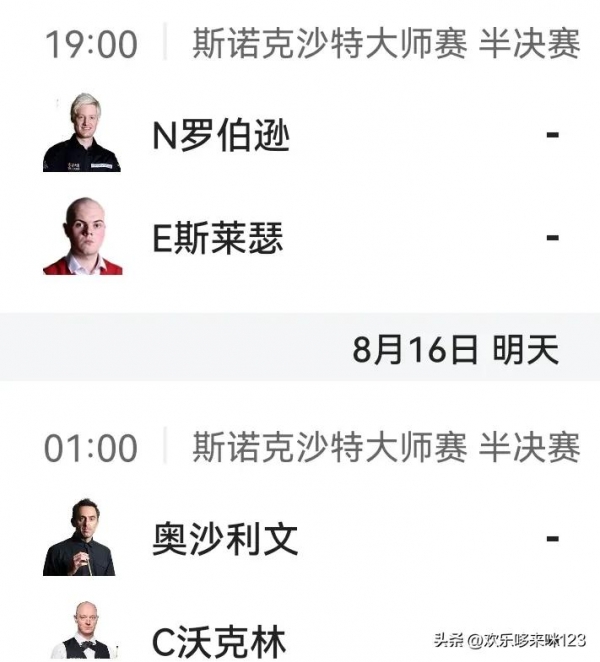Screen dimensions: 600x662
Task: Open the 19:00 match N罗伯逊 vs E斯莱瑟
Action: click(x=300, y=186)
